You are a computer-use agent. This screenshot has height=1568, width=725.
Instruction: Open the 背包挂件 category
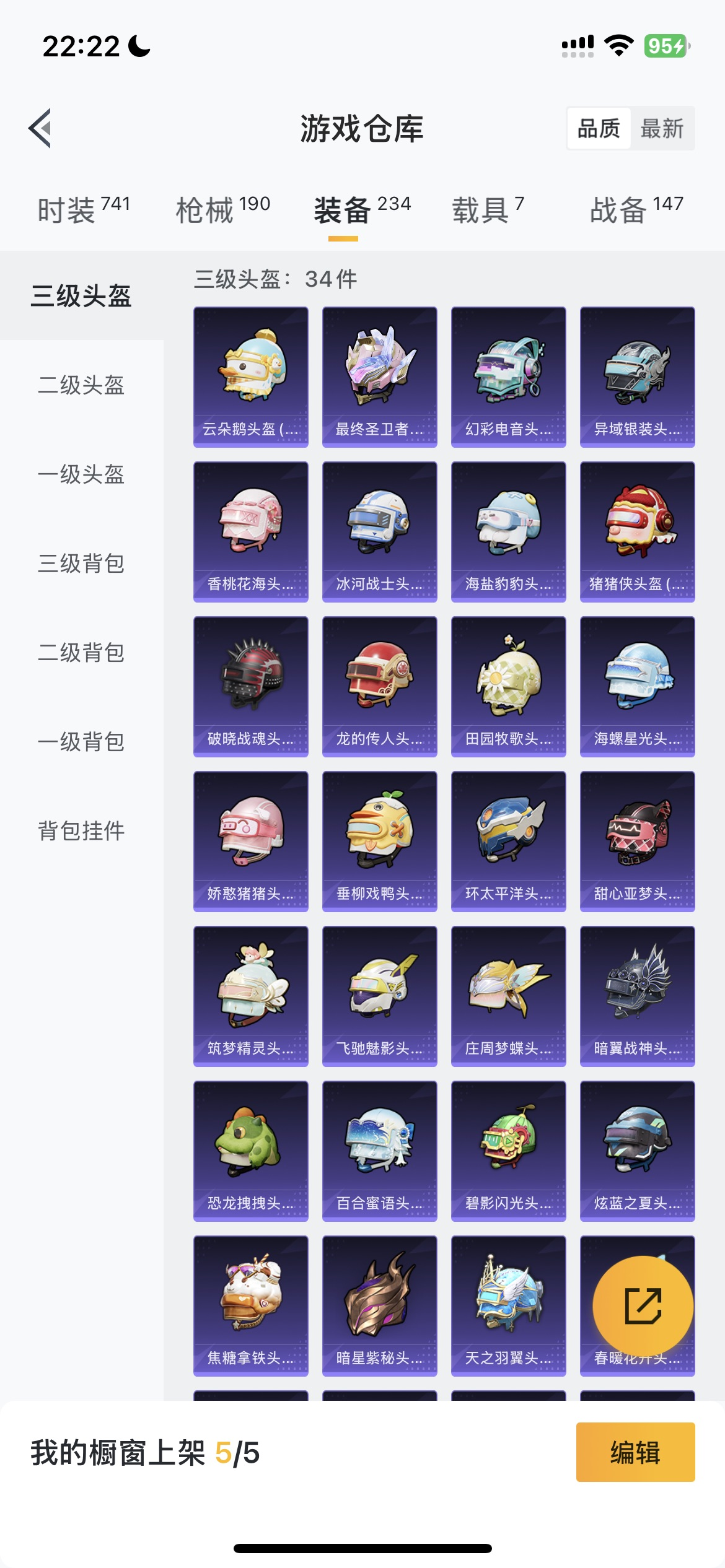click(81, 831)
